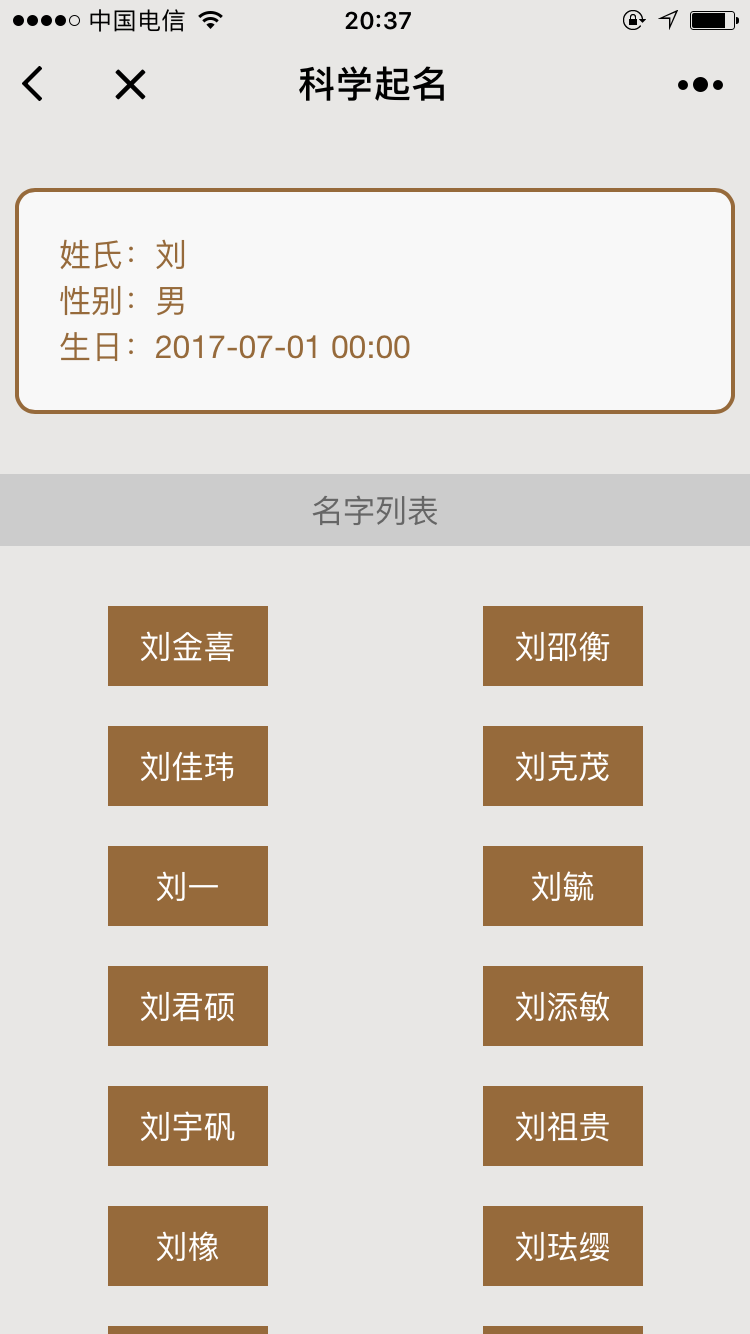The image size is (750, 1334).
Task: Close the 科学起名 page
Action: coord(130,84)
